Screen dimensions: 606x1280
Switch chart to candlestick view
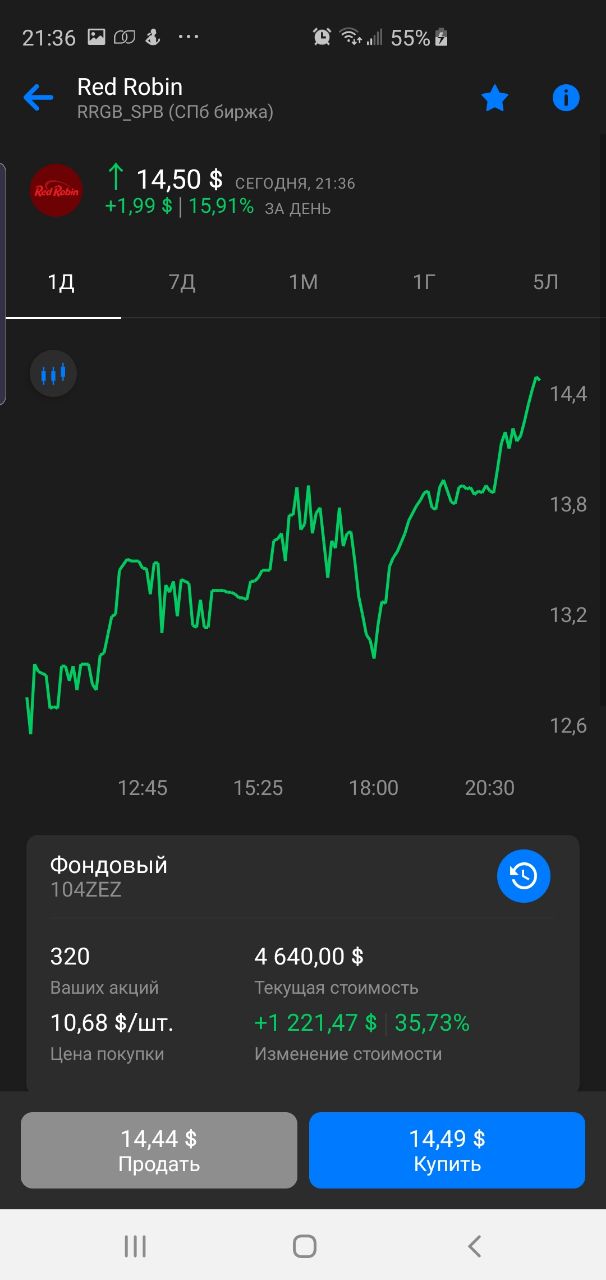(x=53, y=375)
